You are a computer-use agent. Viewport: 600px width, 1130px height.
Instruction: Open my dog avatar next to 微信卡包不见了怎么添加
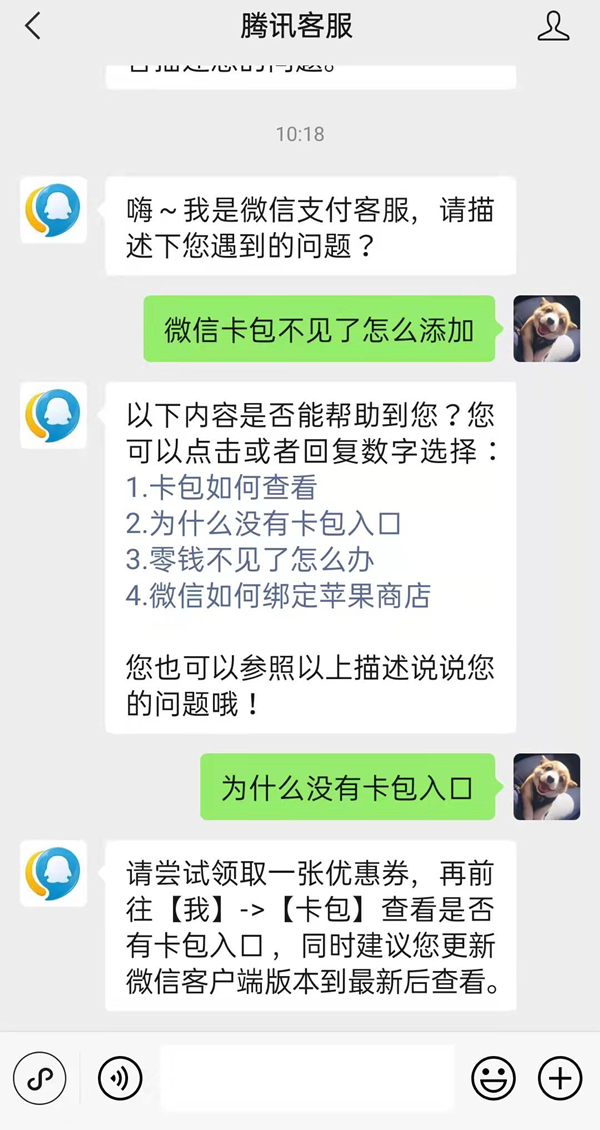coord(546,329)
